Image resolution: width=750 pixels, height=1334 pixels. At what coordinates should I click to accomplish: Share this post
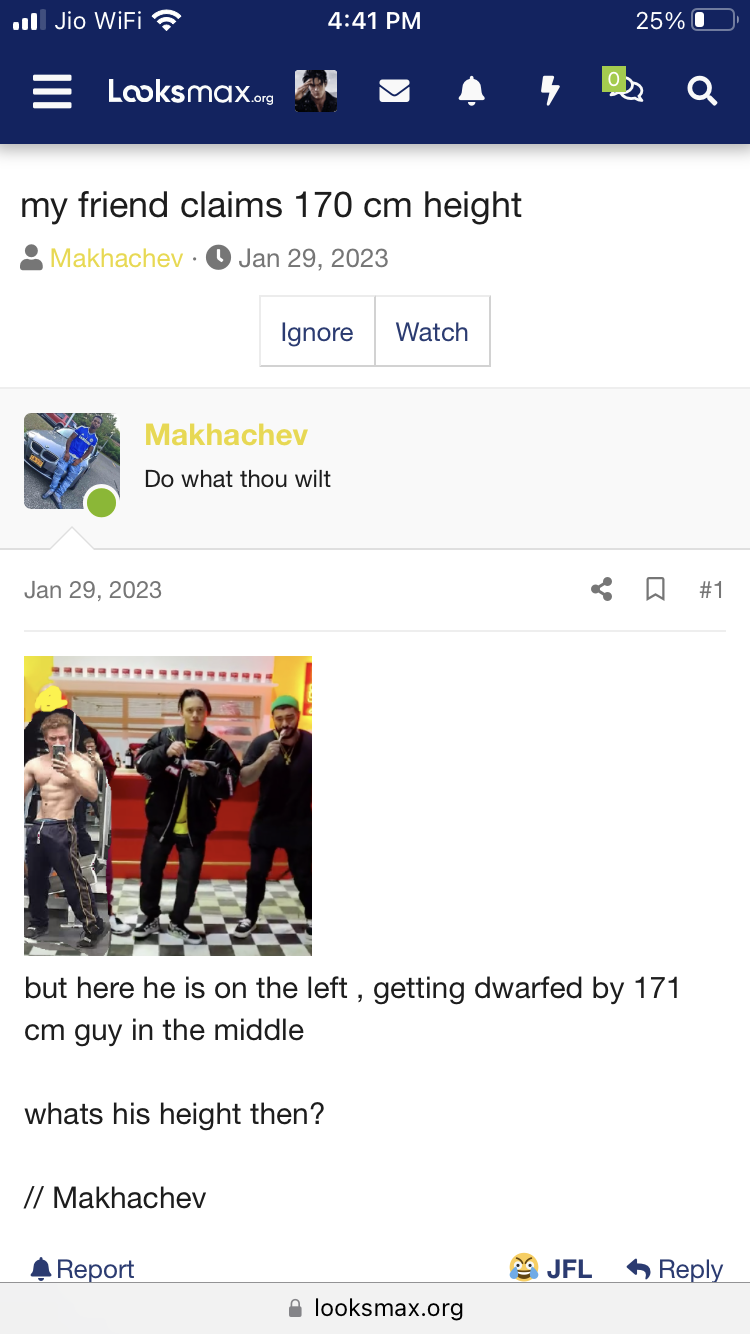601,590
